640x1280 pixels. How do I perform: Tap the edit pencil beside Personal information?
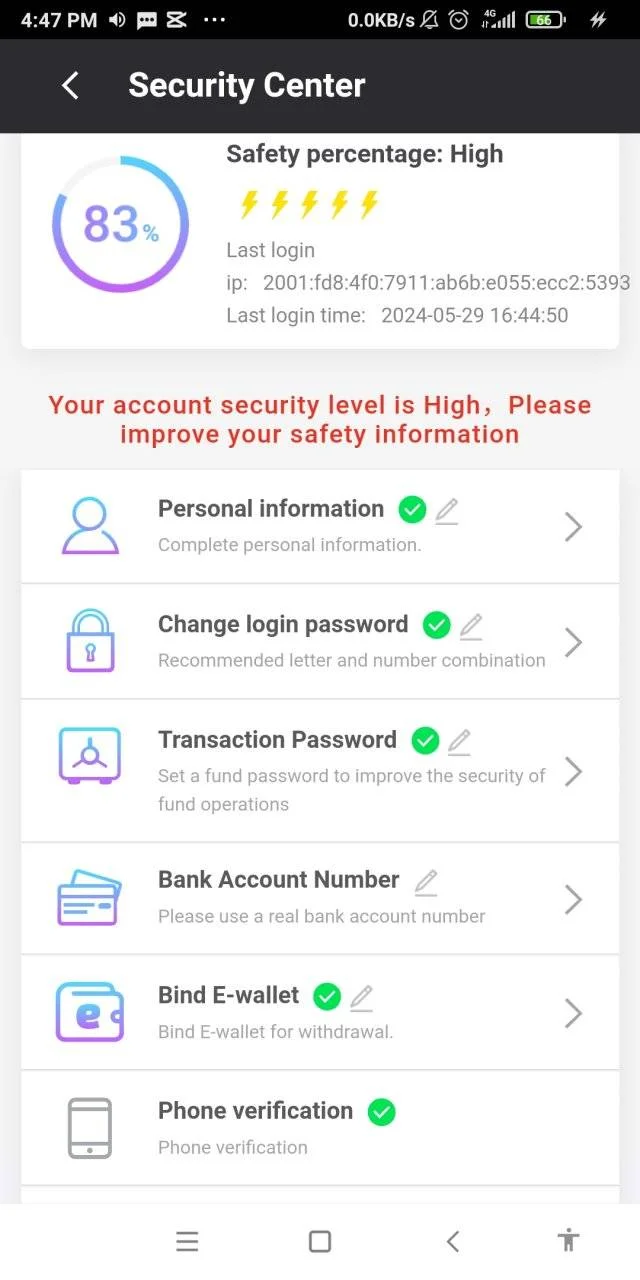point(447,511)
